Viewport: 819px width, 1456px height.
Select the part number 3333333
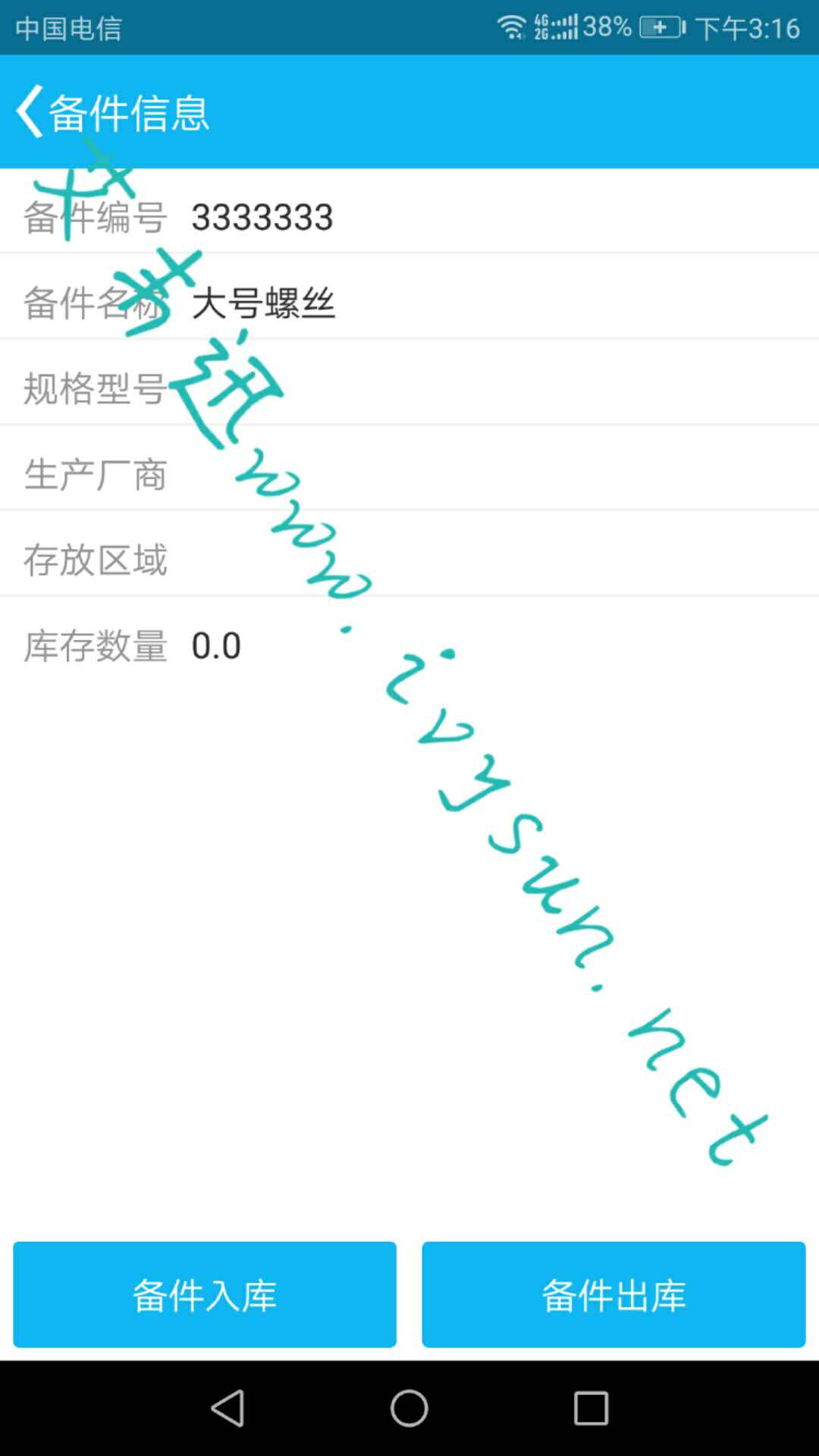click(262, 218)
